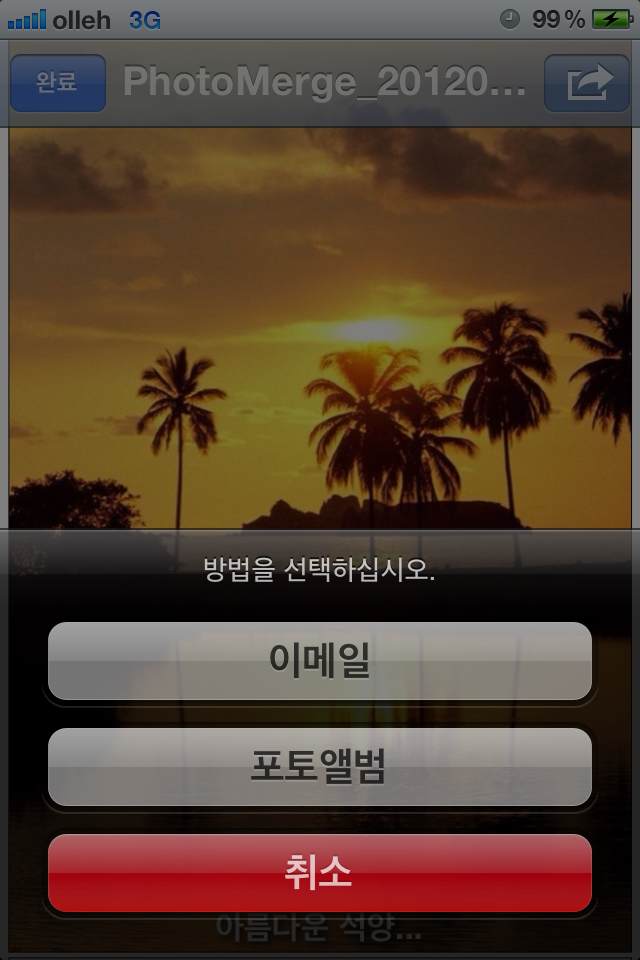Dismiss the sheet with 취소
This screenshot has width=640, height=960.
[x=320, y=873]
